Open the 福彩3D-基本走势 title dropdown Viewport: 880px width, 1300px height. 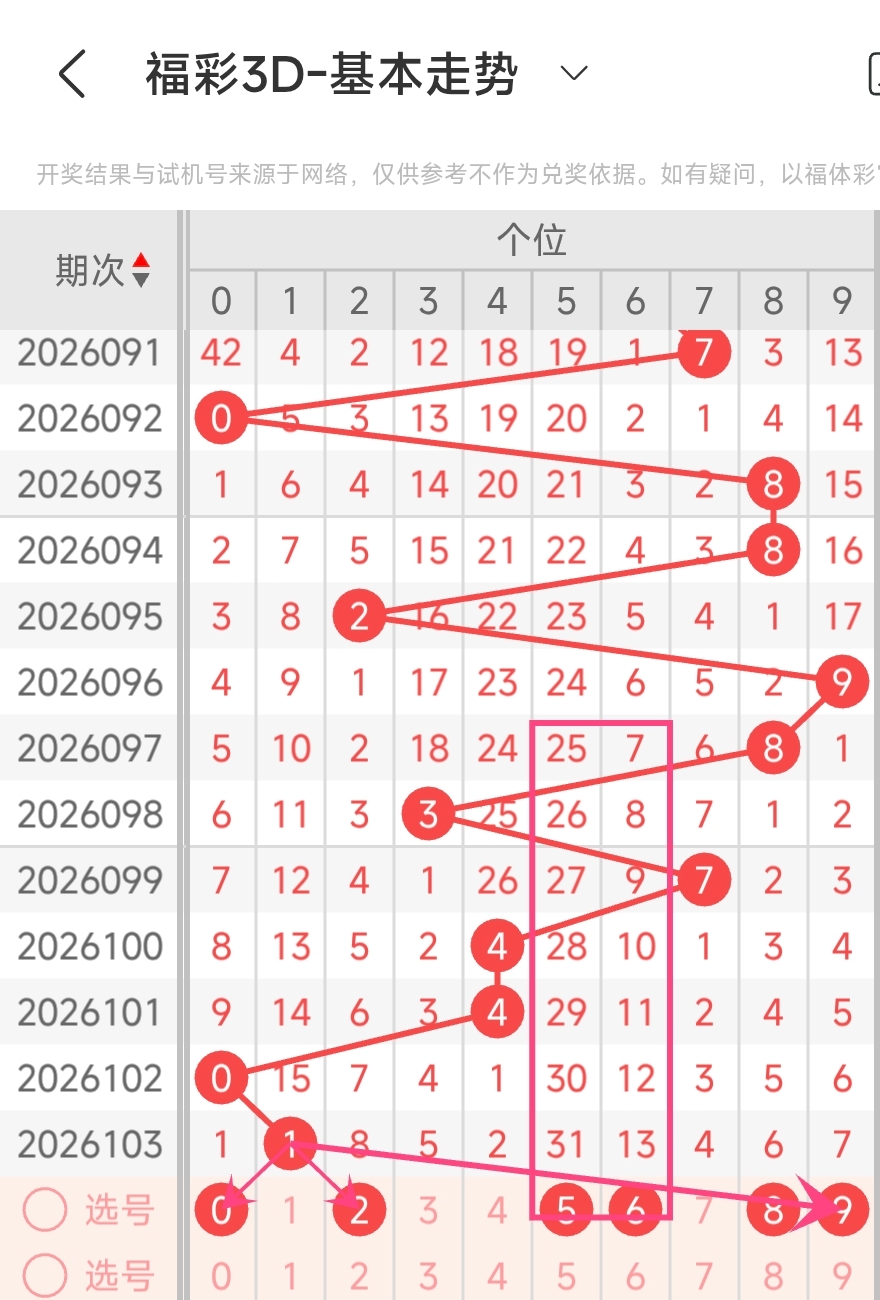click(573, 74)
